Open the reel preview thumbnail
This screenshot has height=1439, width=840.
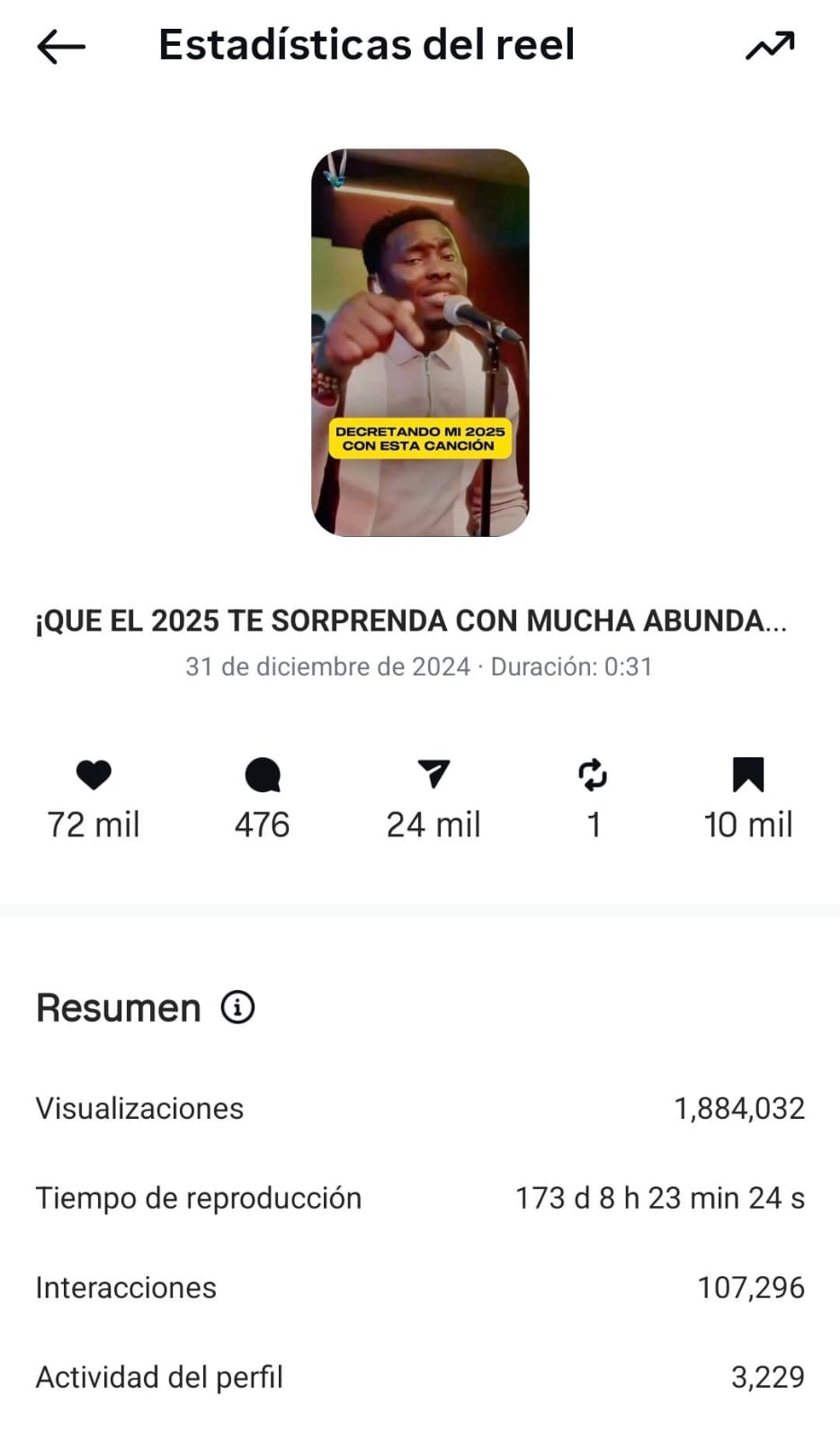[420, 343]
